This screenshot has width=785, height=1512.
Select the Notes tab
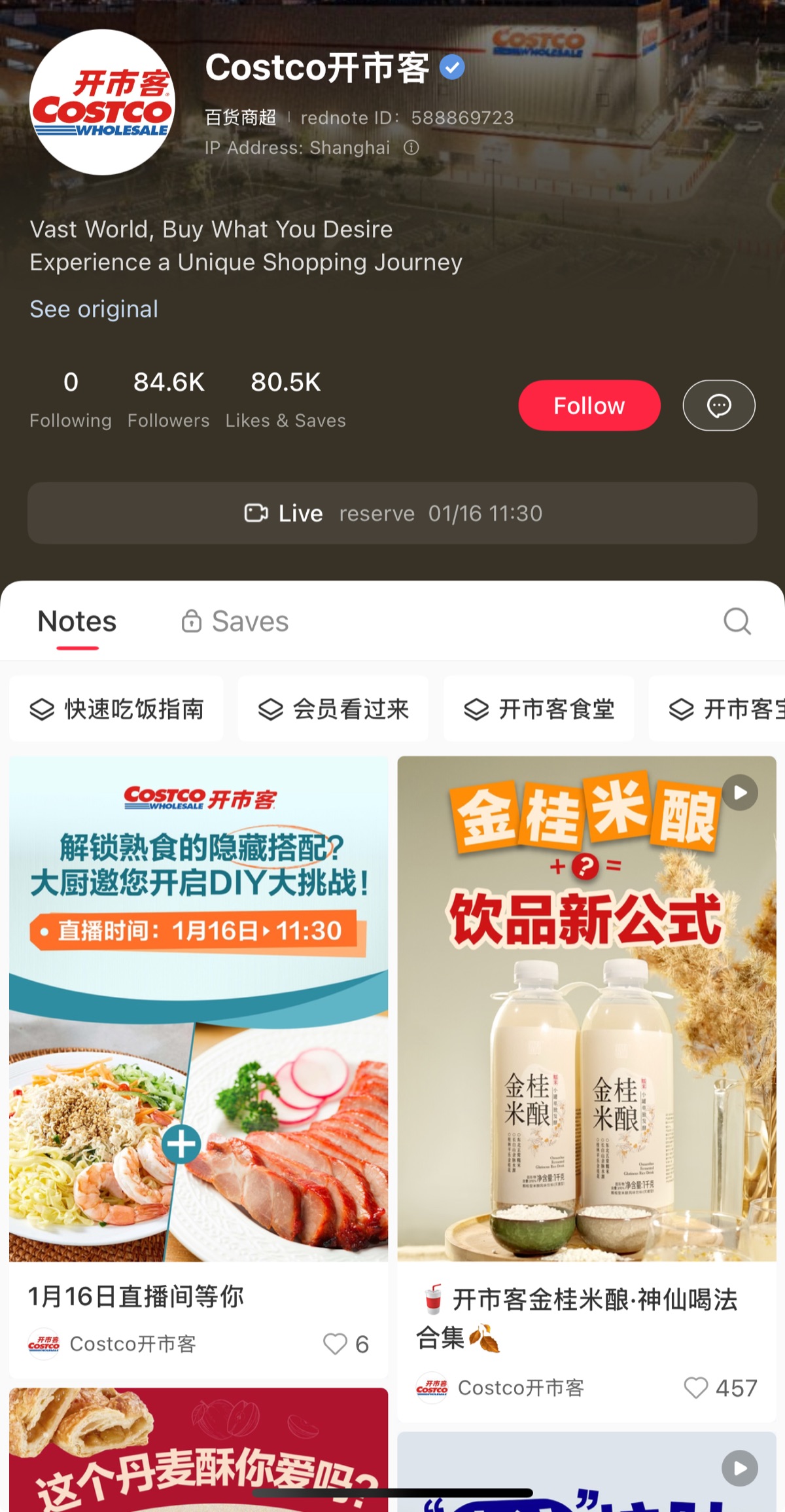(76, 621)
